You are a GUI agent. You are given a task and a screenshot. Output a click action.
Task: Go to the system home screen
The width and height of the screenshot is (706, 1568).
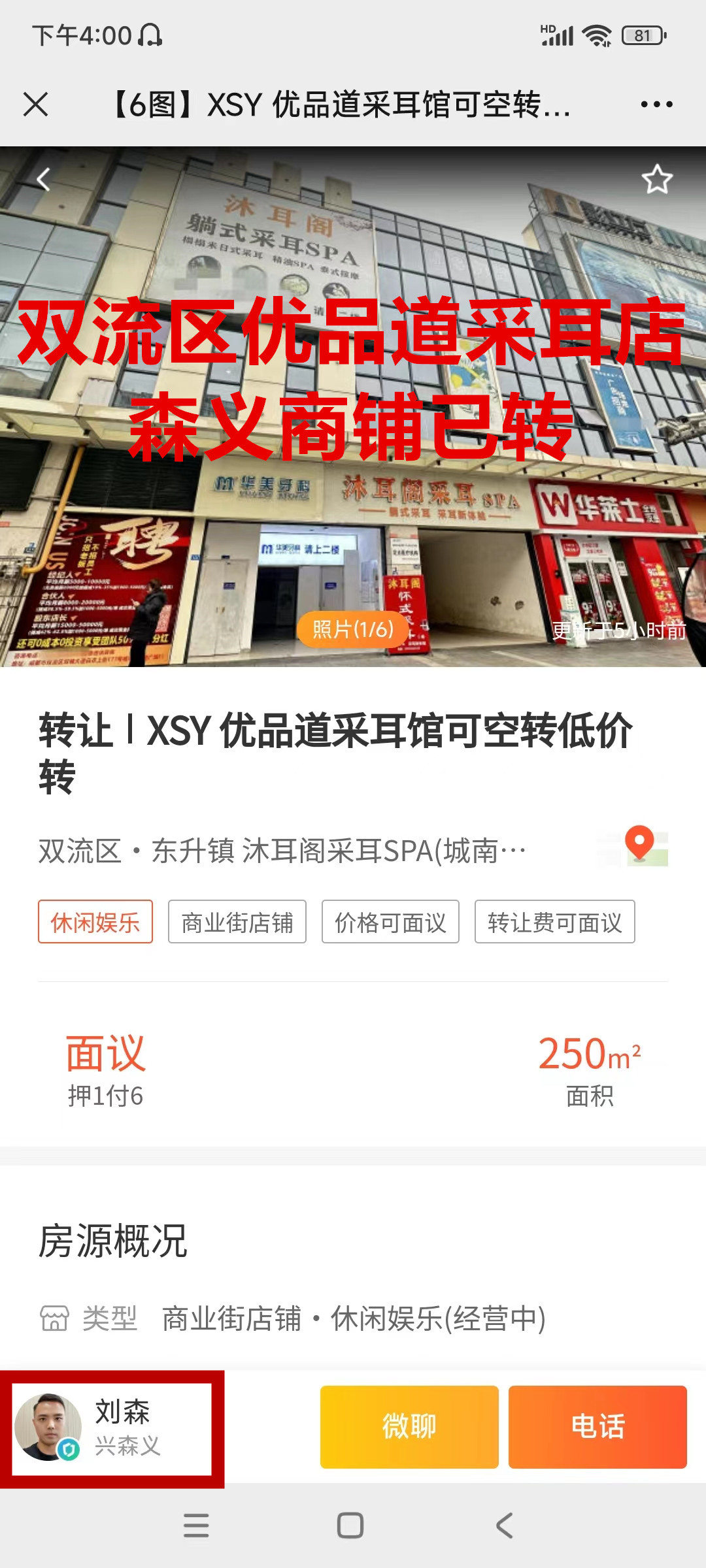350,1526
